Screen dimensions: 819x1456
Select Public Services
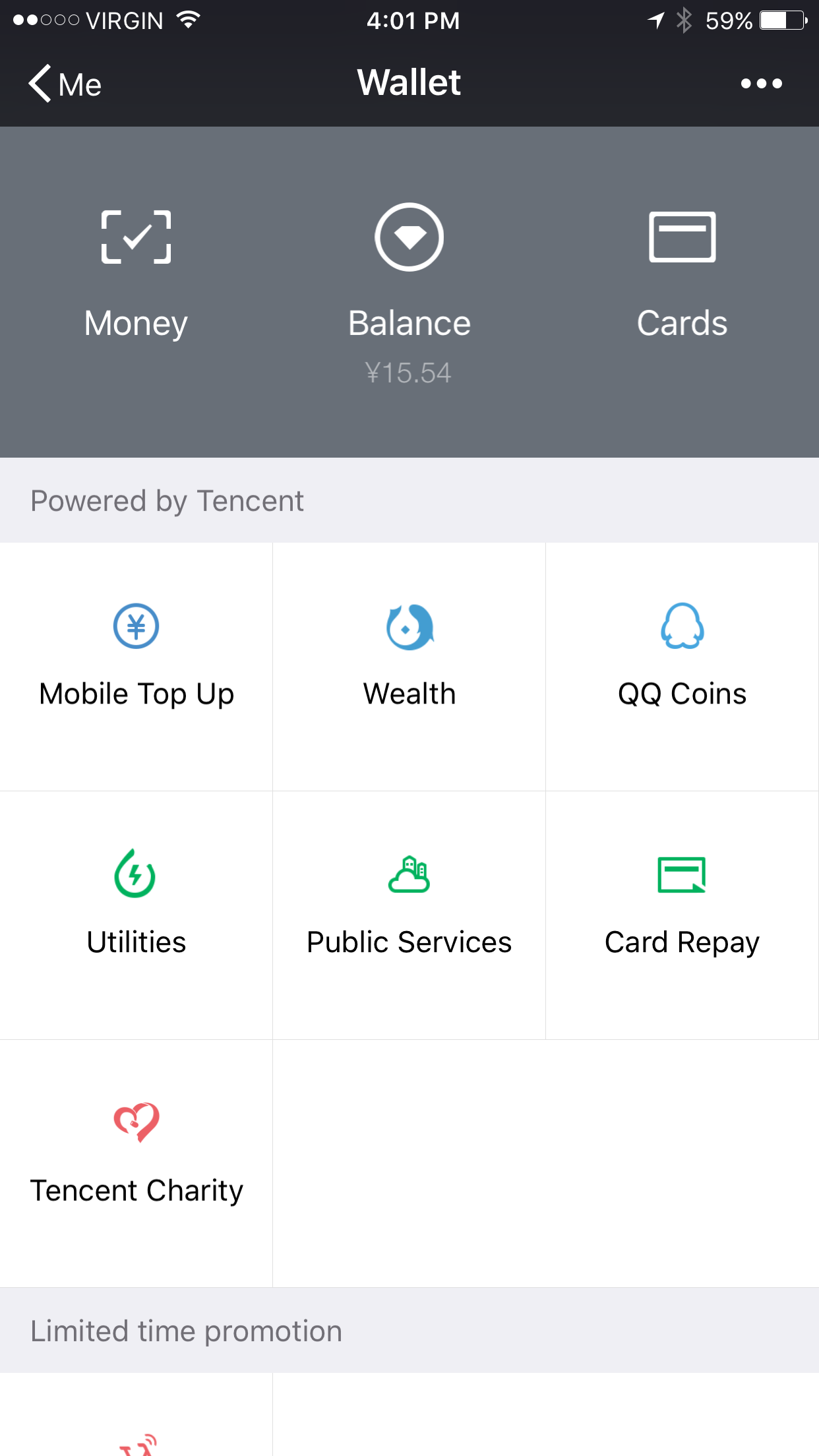[x=409, y=915]
